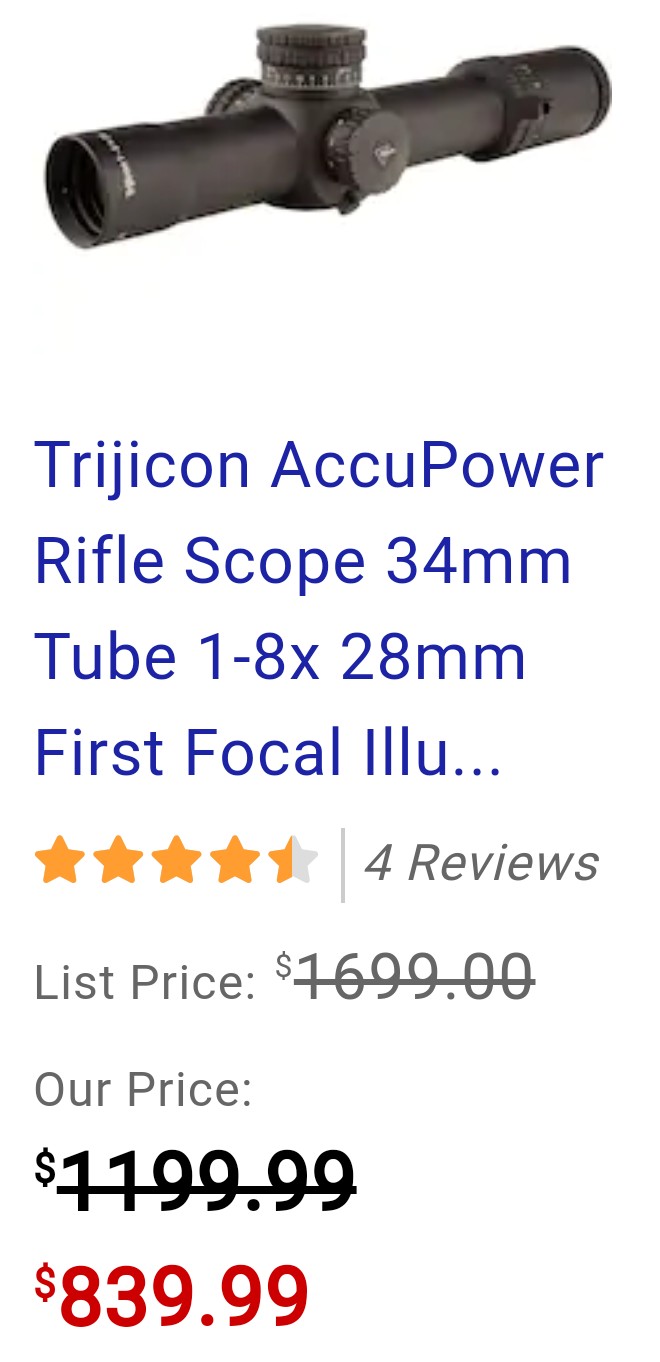
Task: View the 4 Reviews rating
Action: [x=481, y=863]
